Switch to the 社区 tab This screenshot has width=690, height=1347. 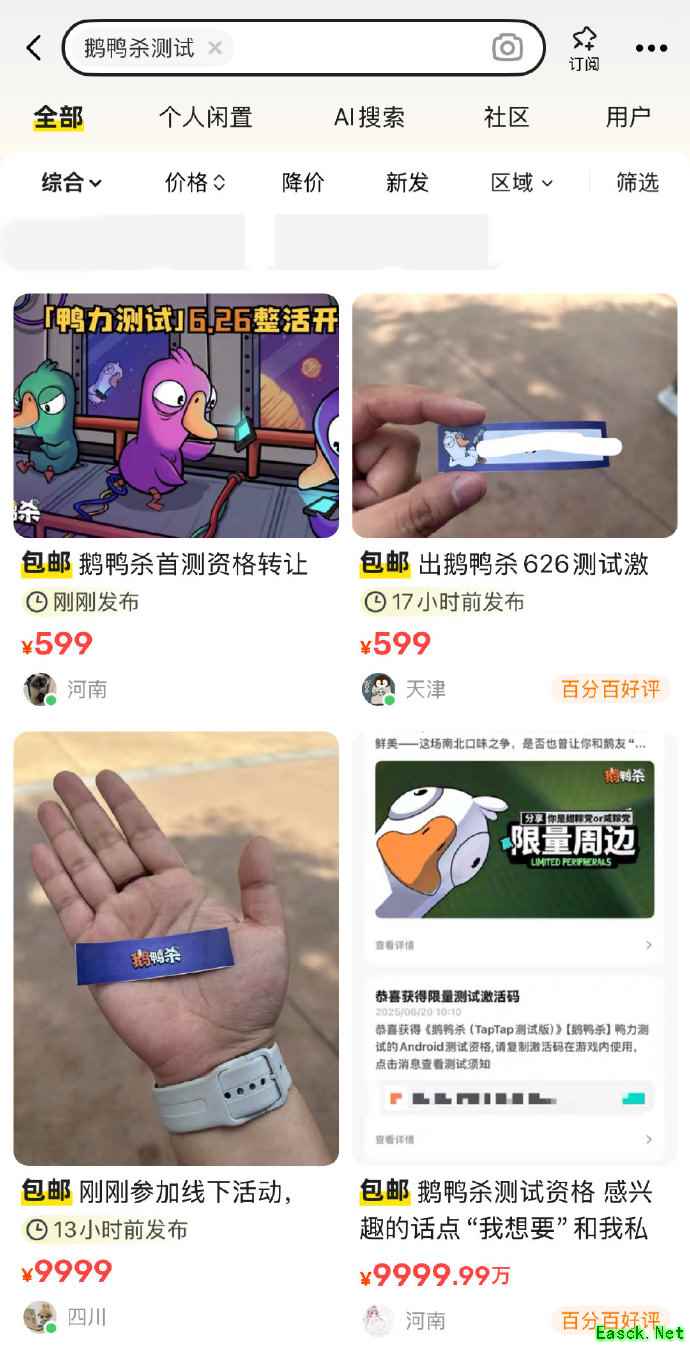coord(506,117)
